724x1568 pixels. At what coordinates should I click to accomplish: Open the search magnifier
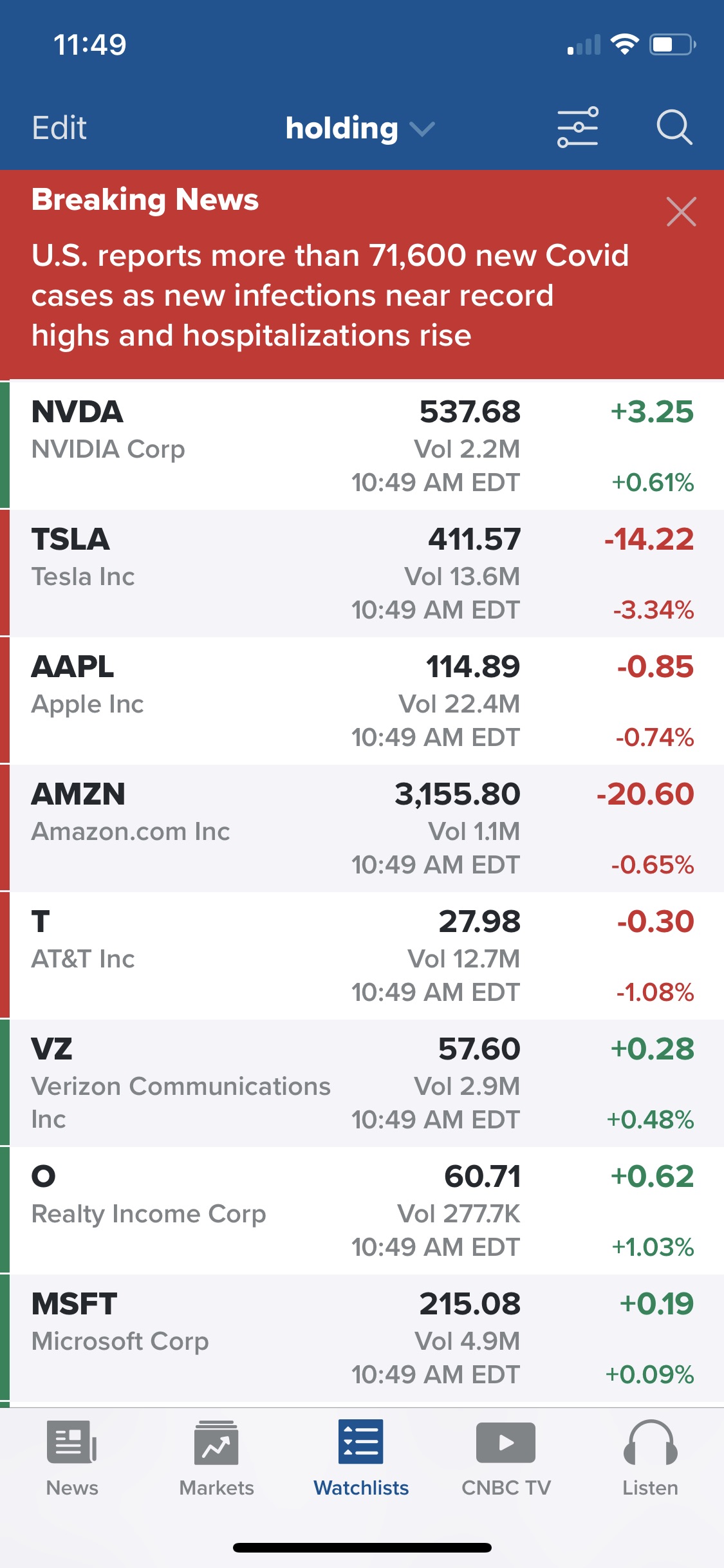[x=674, y=127]
